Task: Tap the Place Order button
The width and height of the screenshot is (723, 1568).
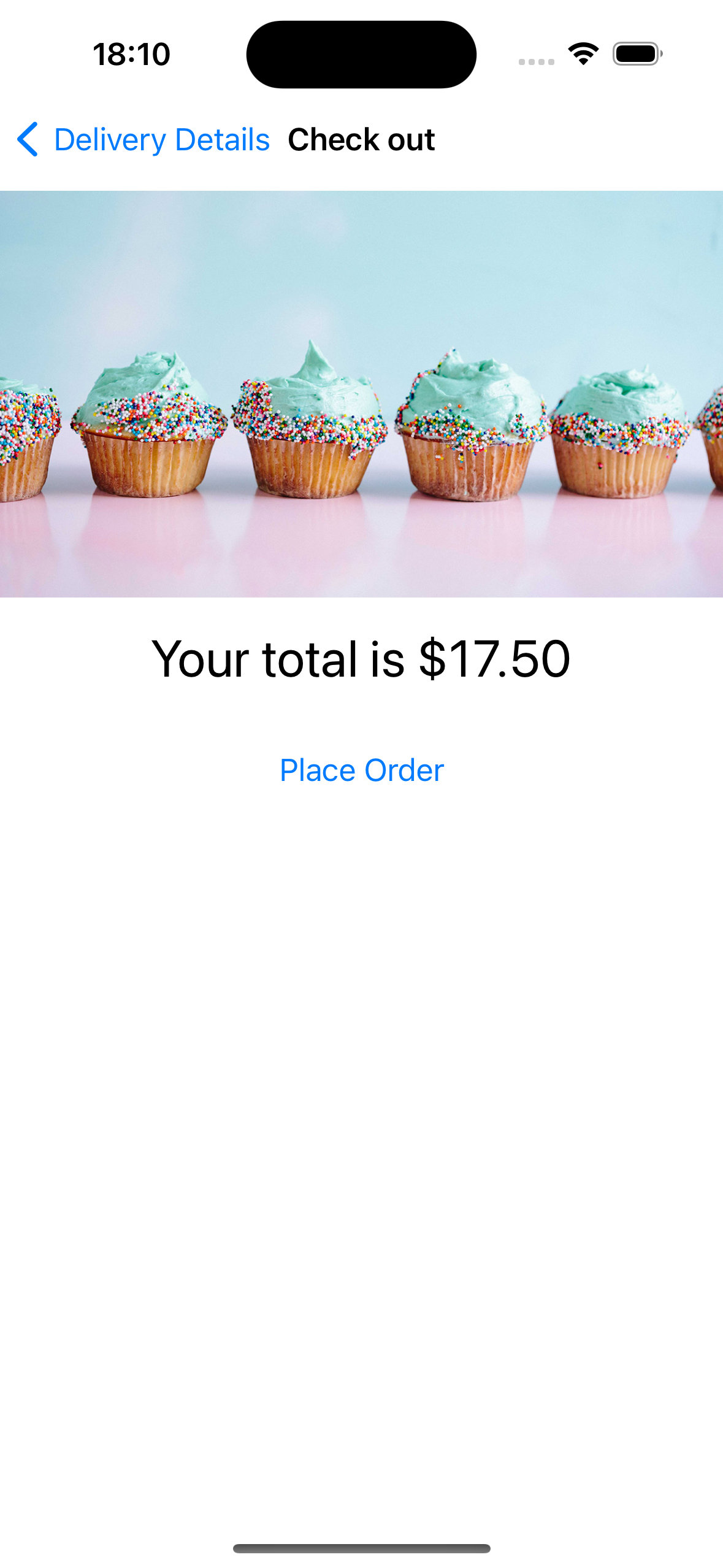Action: click(361, 770)
